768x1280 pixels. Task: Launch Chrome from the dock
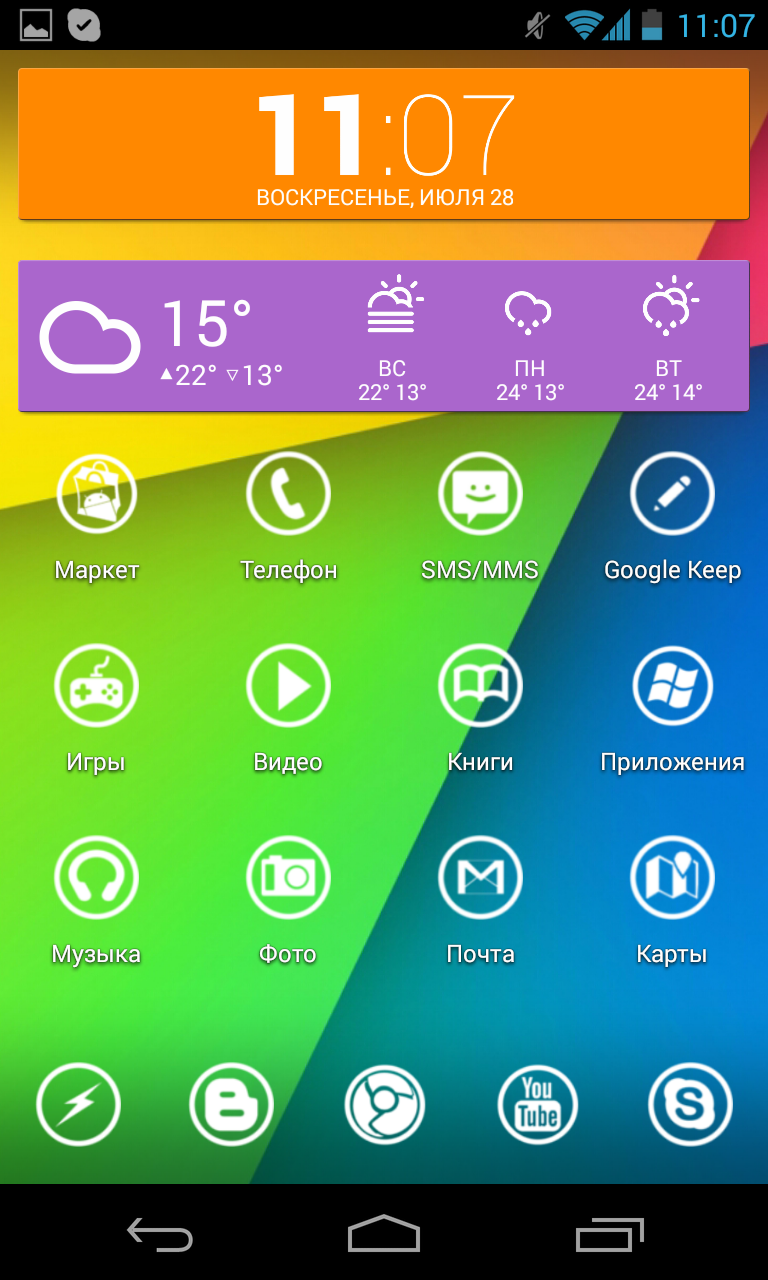(384, 1106)
